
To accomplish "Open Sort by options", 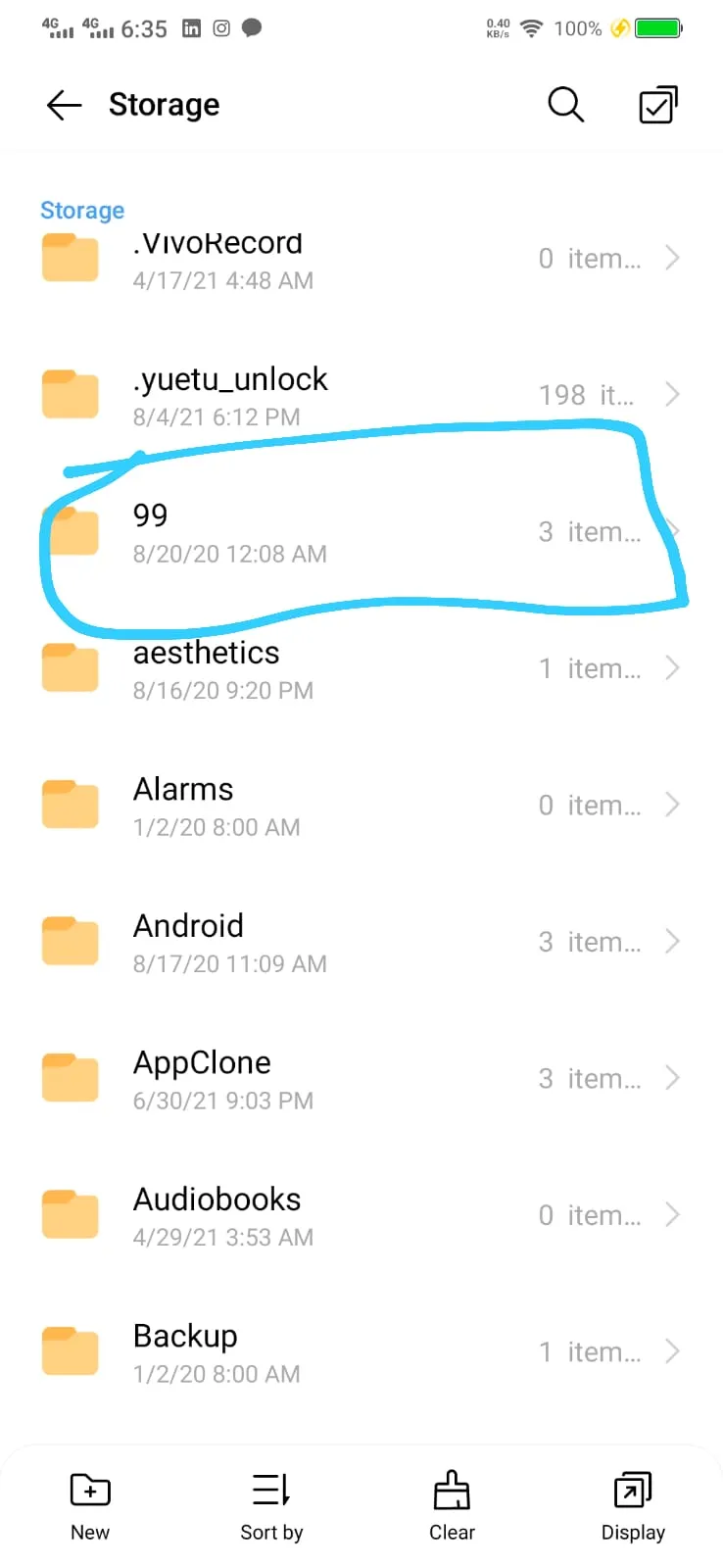I will point(271,1505).
